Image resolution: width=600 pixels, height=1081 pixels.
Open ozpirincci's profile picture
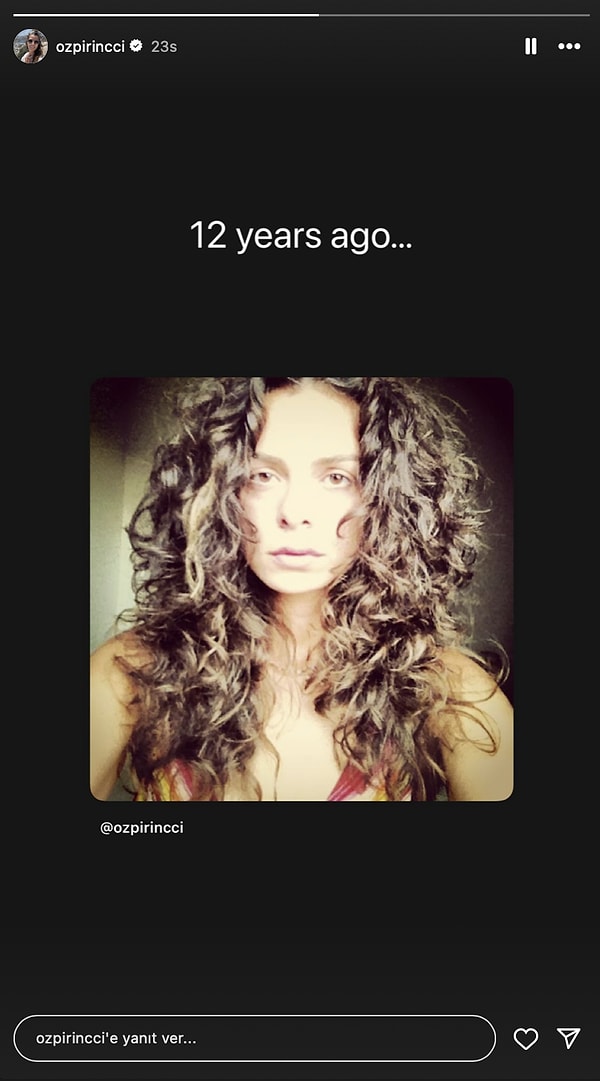30,46
